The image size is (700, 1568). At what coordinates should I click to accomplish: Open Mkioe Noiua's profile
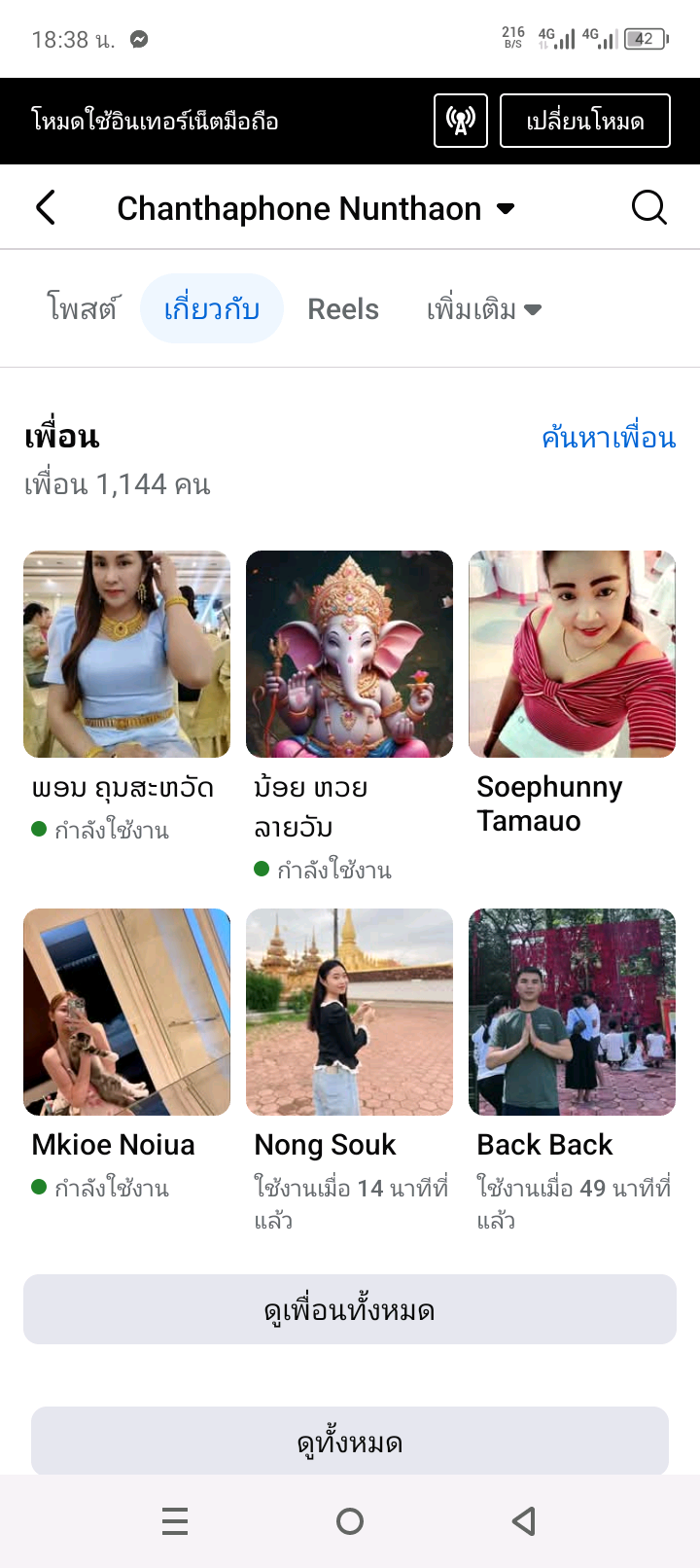click(x=126, y=1013)
